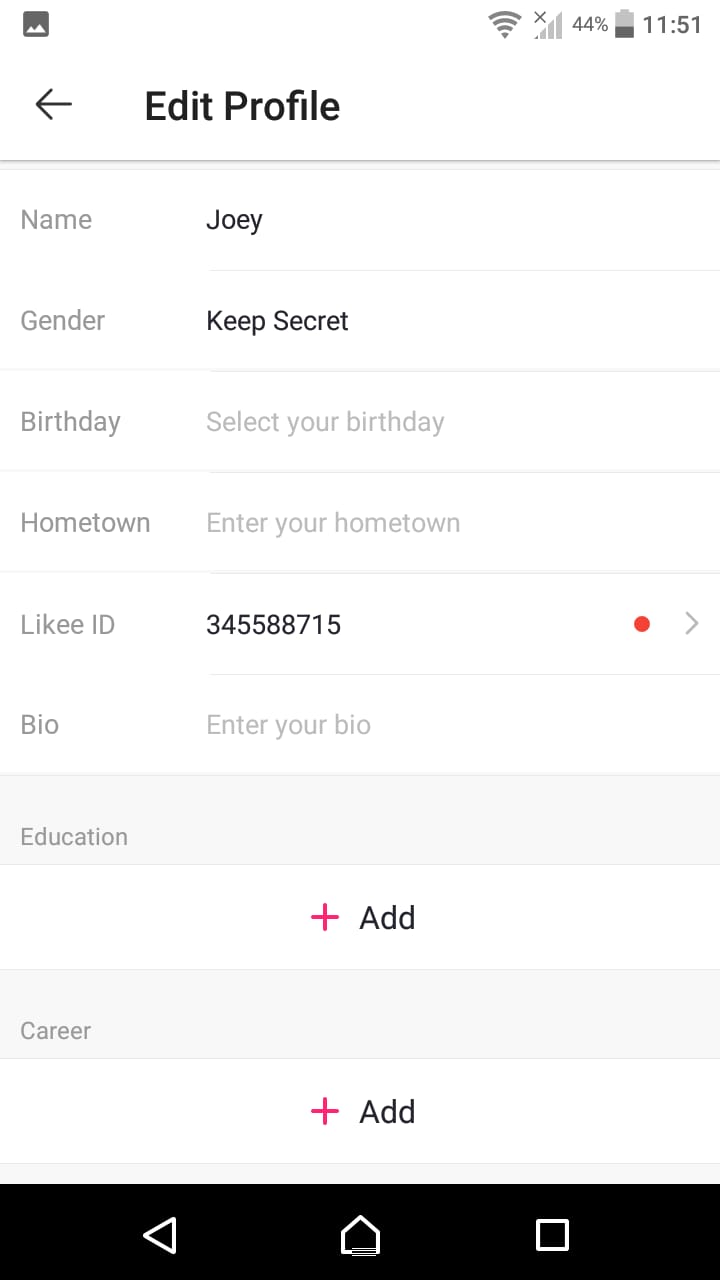The image size is (720, 1280).
Task: Enter your bio
Action: pos(360,725)
